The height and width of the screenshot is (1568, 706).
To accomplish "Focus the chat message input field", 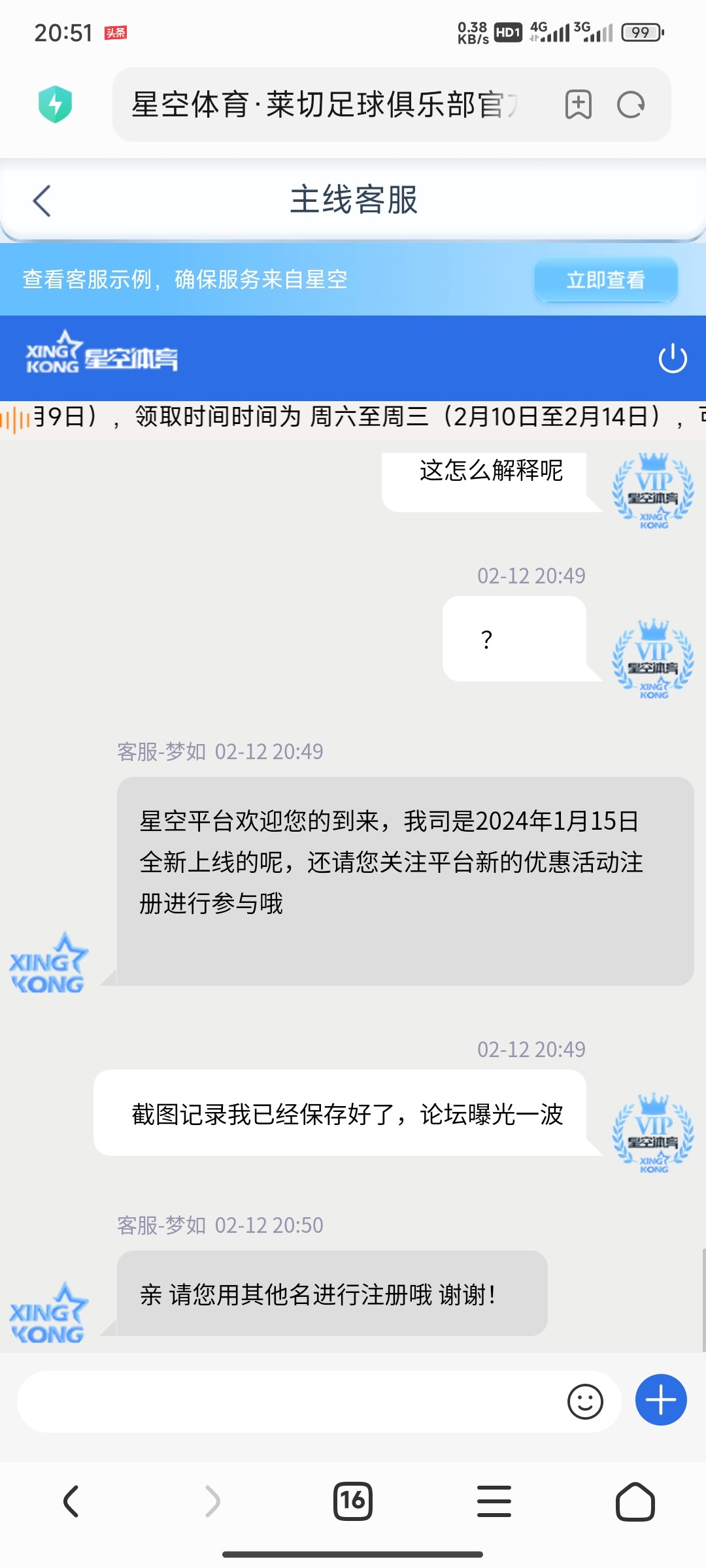I will [288, 1401].
